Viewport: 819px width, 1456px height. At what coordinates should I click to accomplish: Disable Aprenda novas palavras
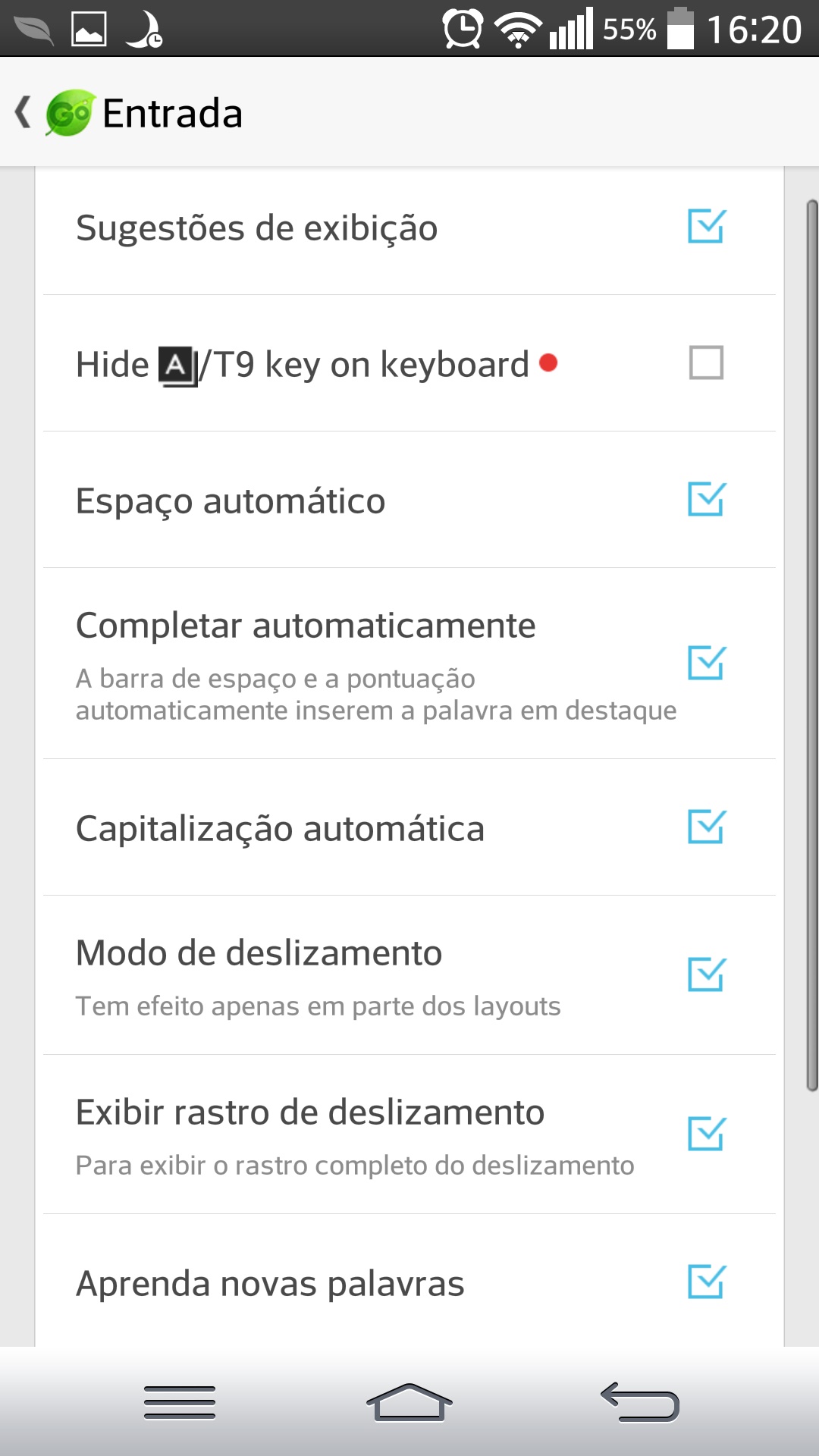tap(706, 1282)
